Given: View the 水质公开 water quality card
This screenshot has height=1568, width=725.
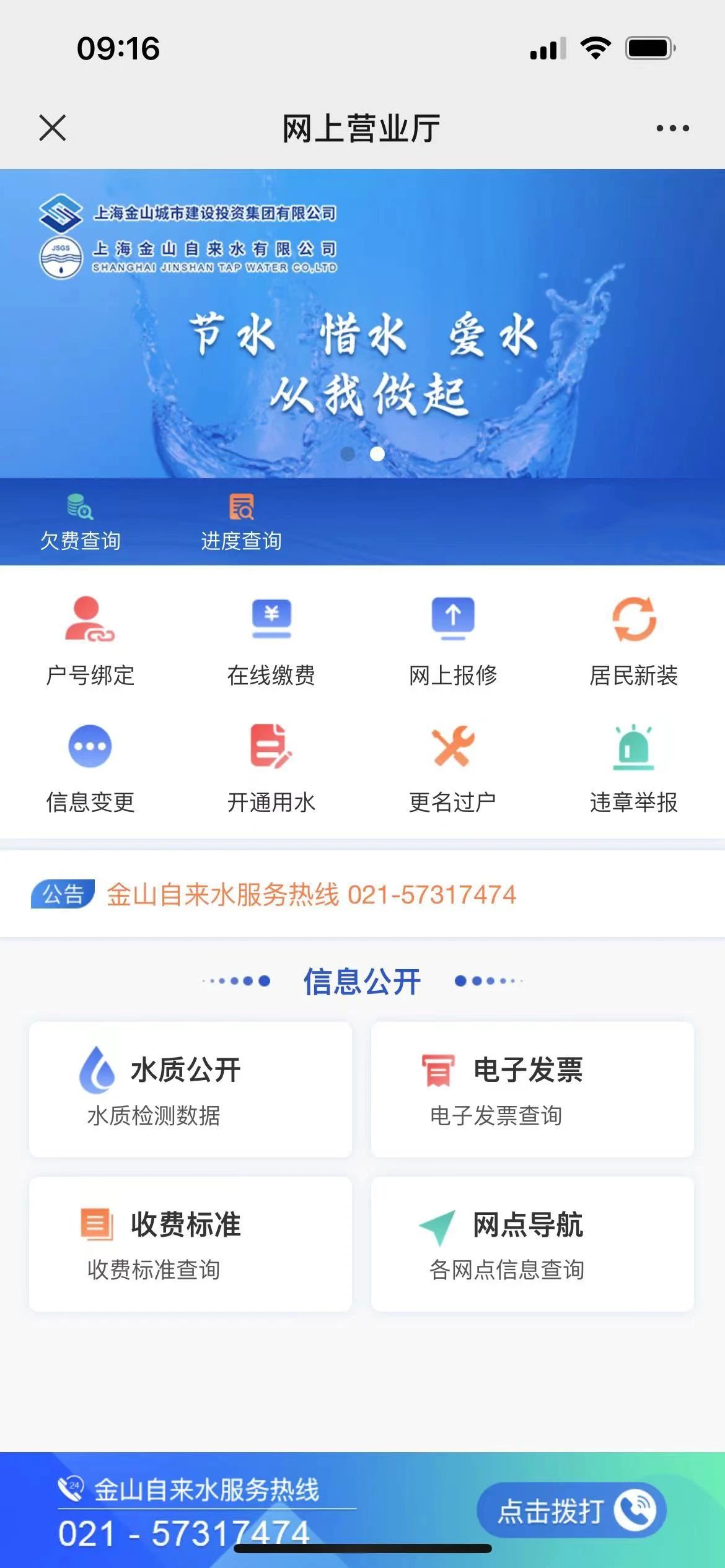Looking at the screenshot, I should point(190,1089).
